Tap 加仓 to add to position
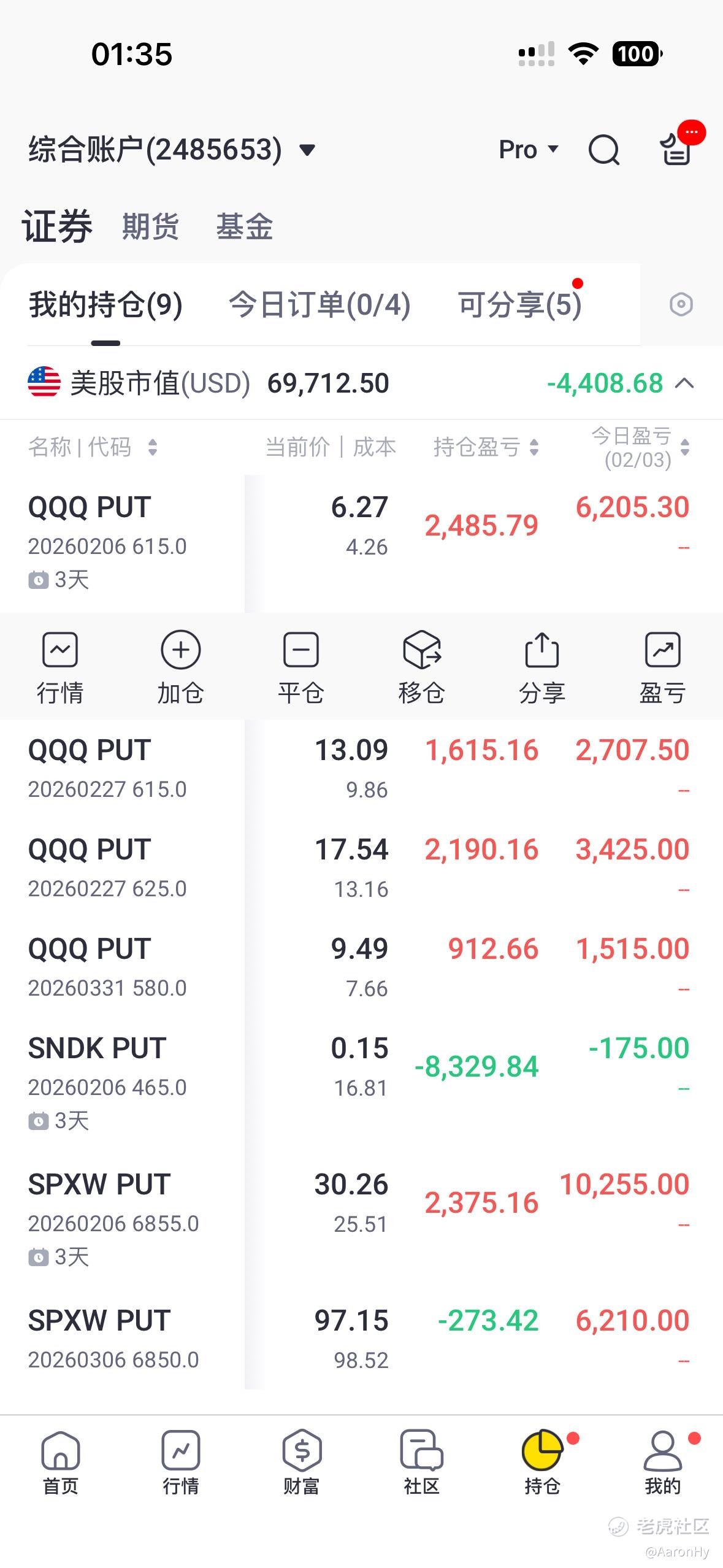The height and width of the screenshot is (1568, 723). (x=180, y=666)
